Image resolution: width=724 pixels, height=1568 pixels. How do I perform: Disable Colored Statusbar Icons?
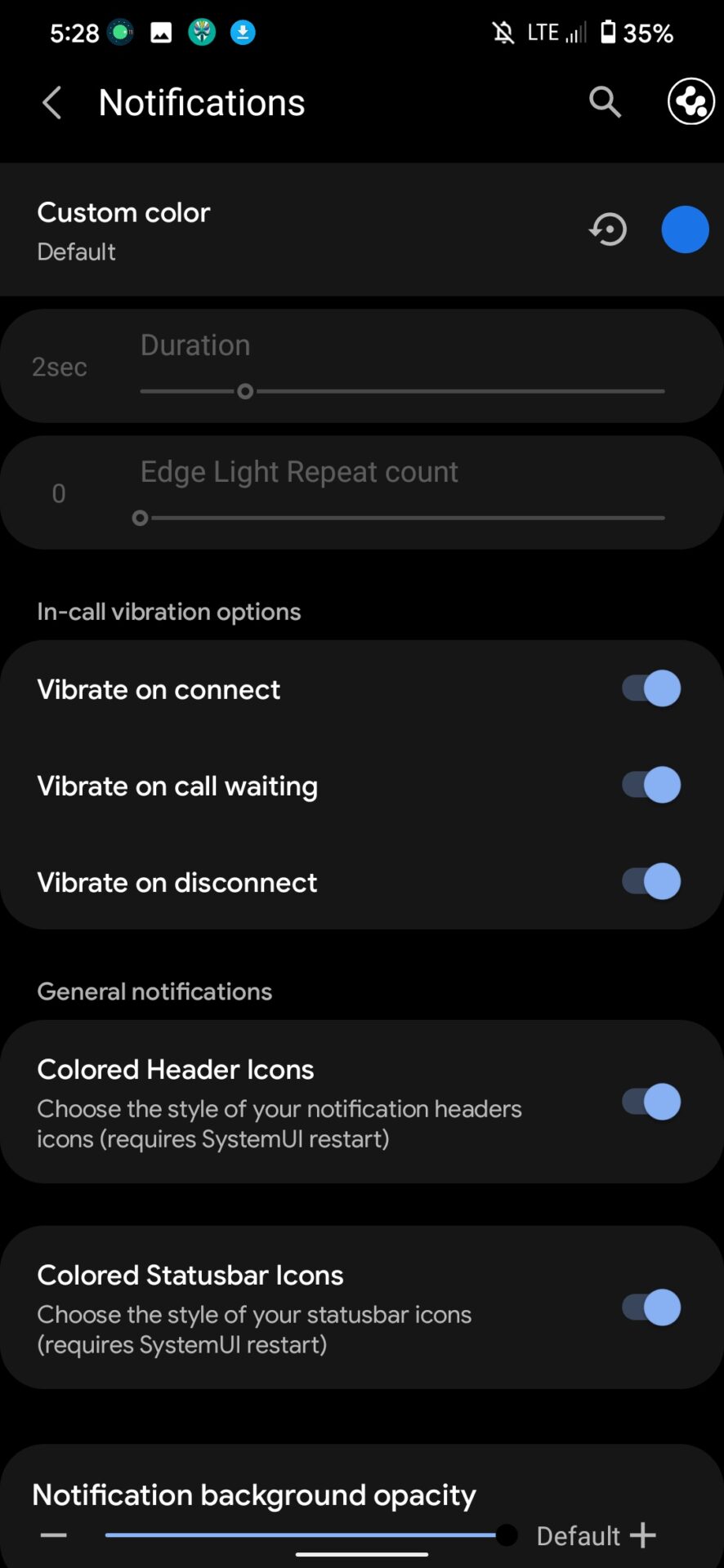pos(650,1307)
